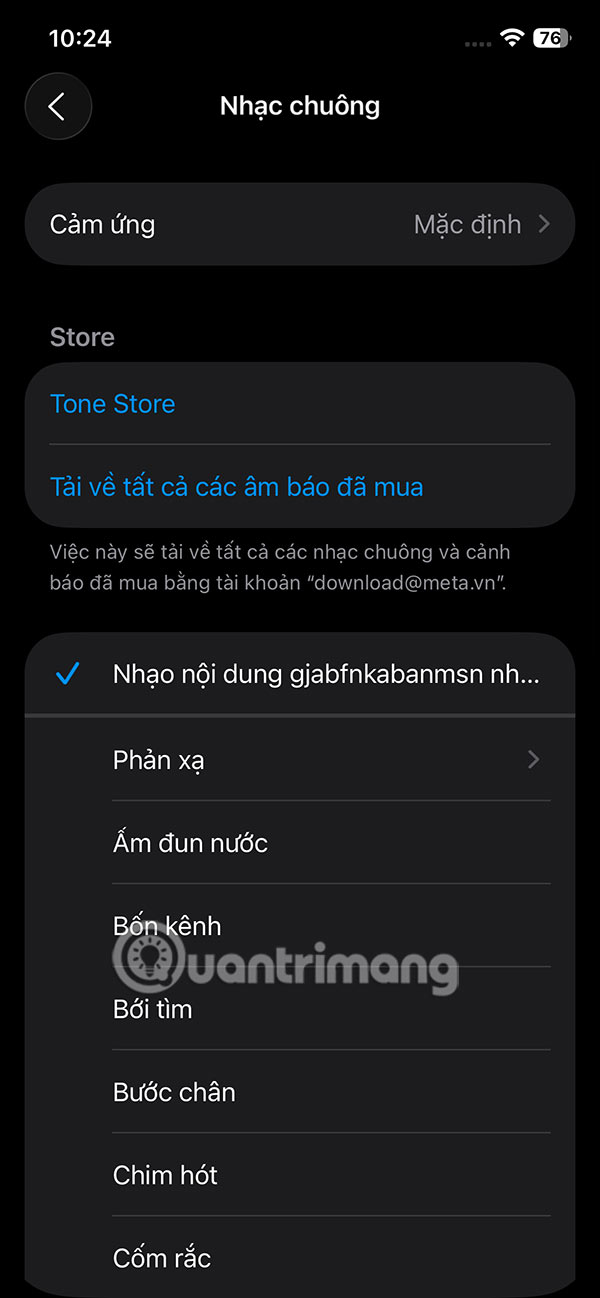
Task: Tap Tải về tất cả các âm báo đã mua
Action: (x=237, y=487)
